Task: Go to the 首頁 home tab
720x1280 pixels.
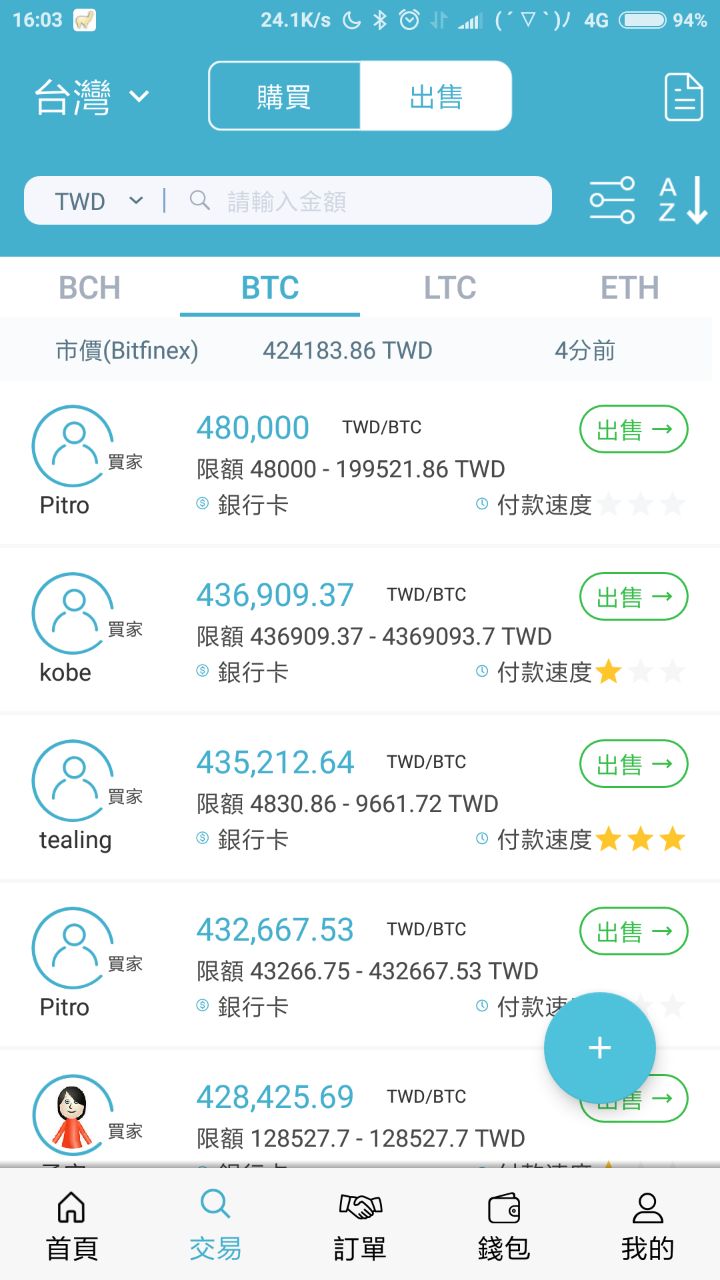Action: 72,1226
